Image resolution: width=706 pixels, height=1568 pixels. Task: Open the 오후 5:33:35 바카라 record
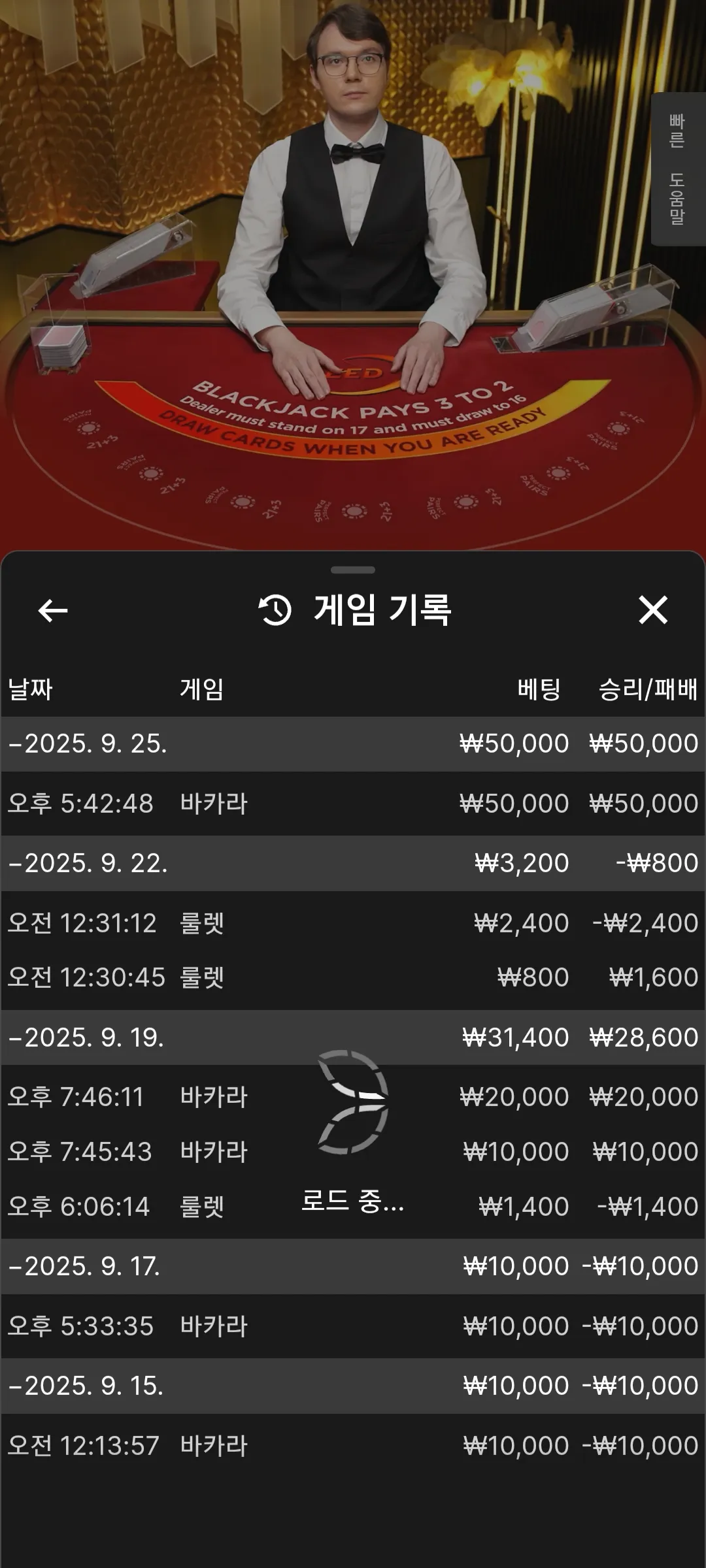tap(353, 1326)
